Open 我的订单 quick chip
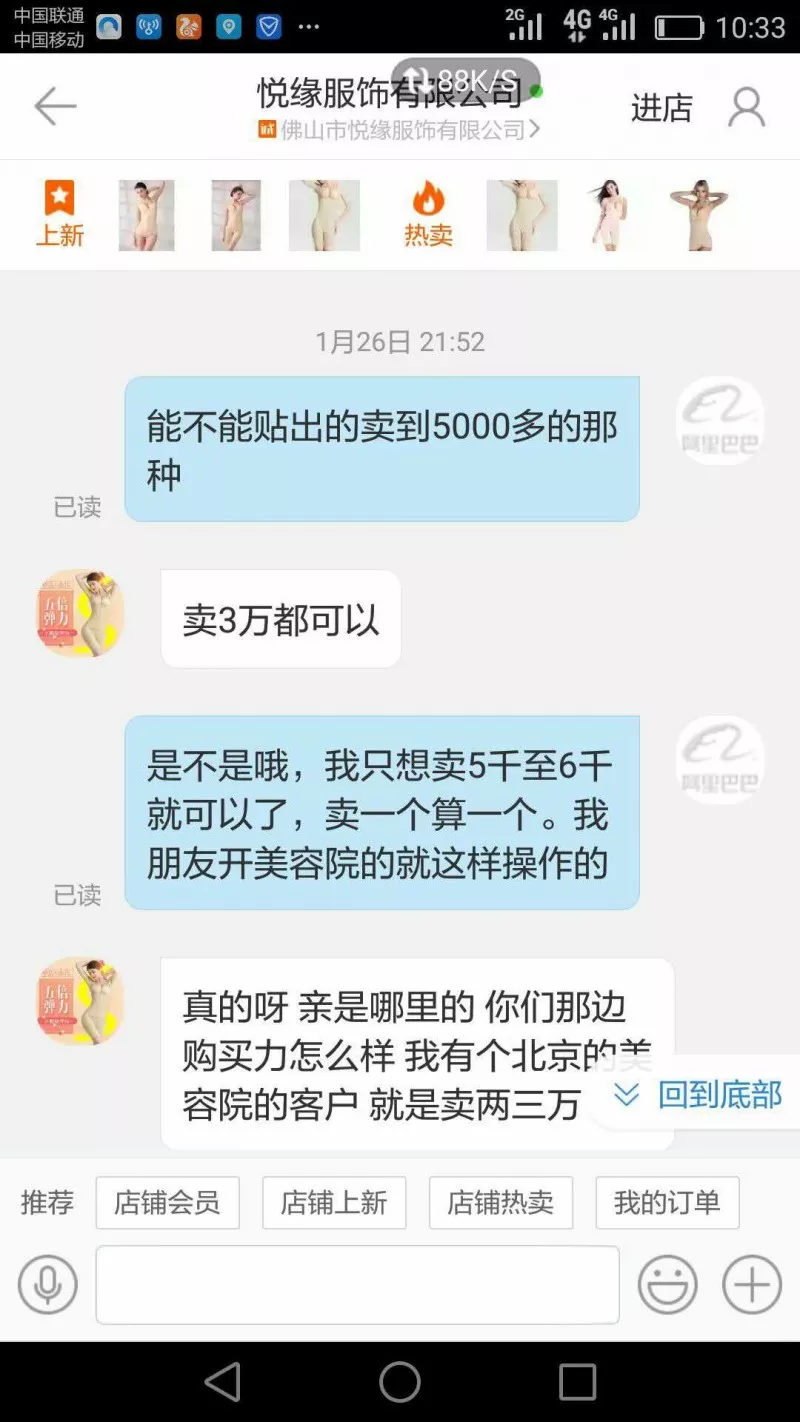This screenshot has height=1422, width=800. (x=667, y=1202)
